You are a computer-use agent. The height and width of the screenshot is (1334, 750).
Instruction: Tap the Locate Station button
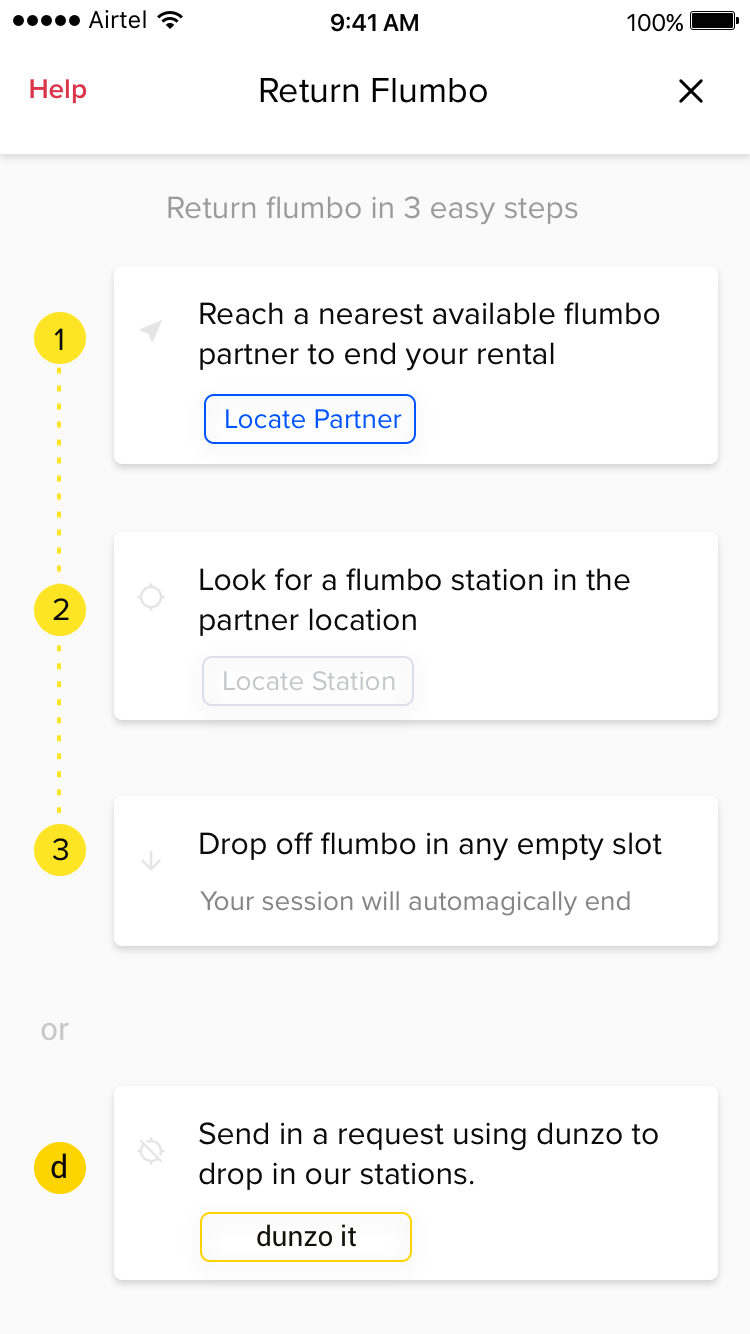(308, 681)
